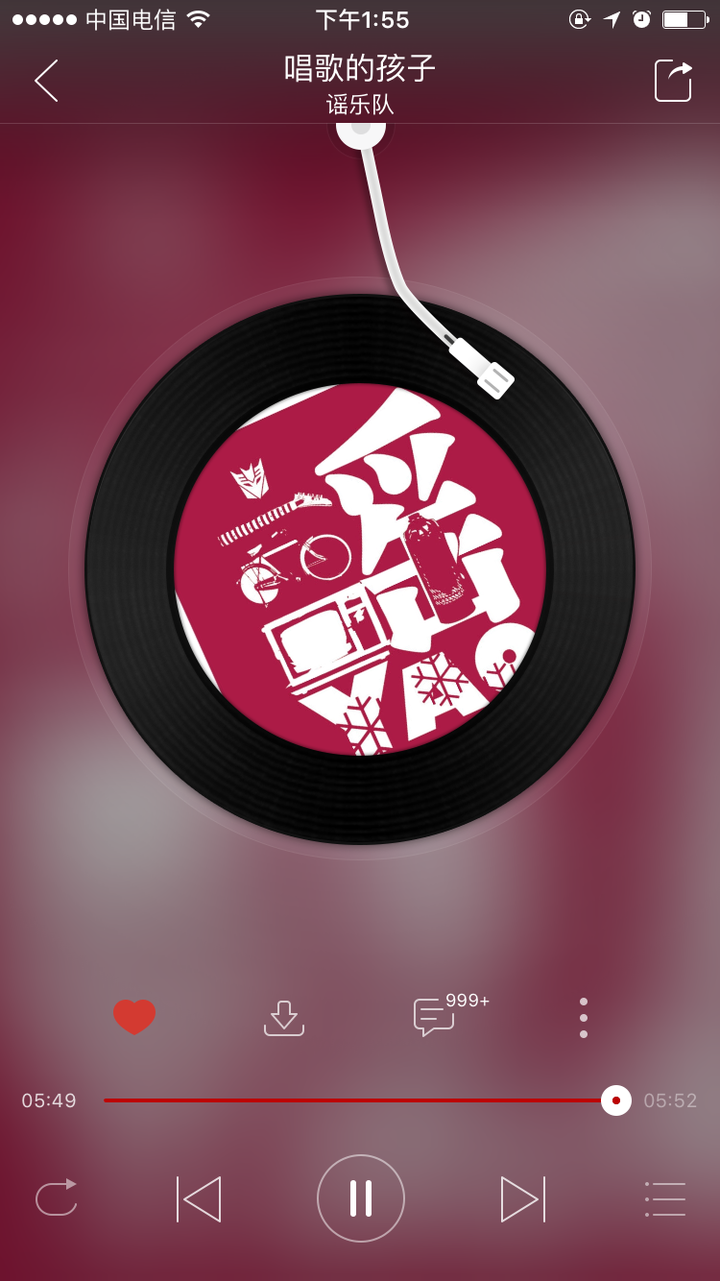This screenshot has height=1281, width=720.
Task: Open the three-dot more options menu
Action: 583,1017
